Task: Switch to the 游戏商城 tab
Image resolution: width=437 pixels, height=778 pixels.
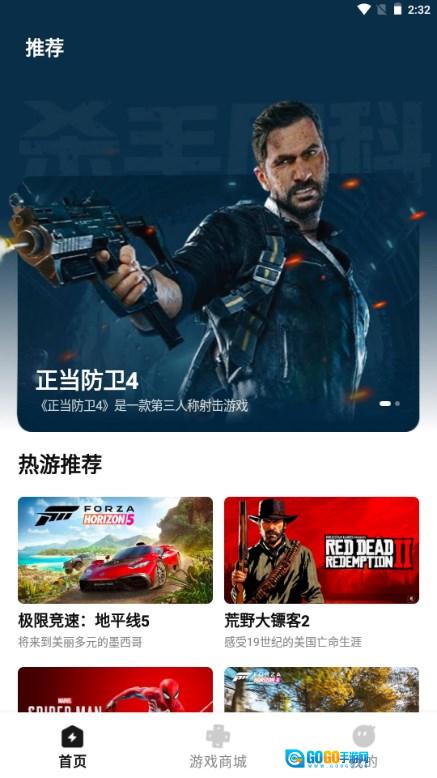Action: coord(218,747)
